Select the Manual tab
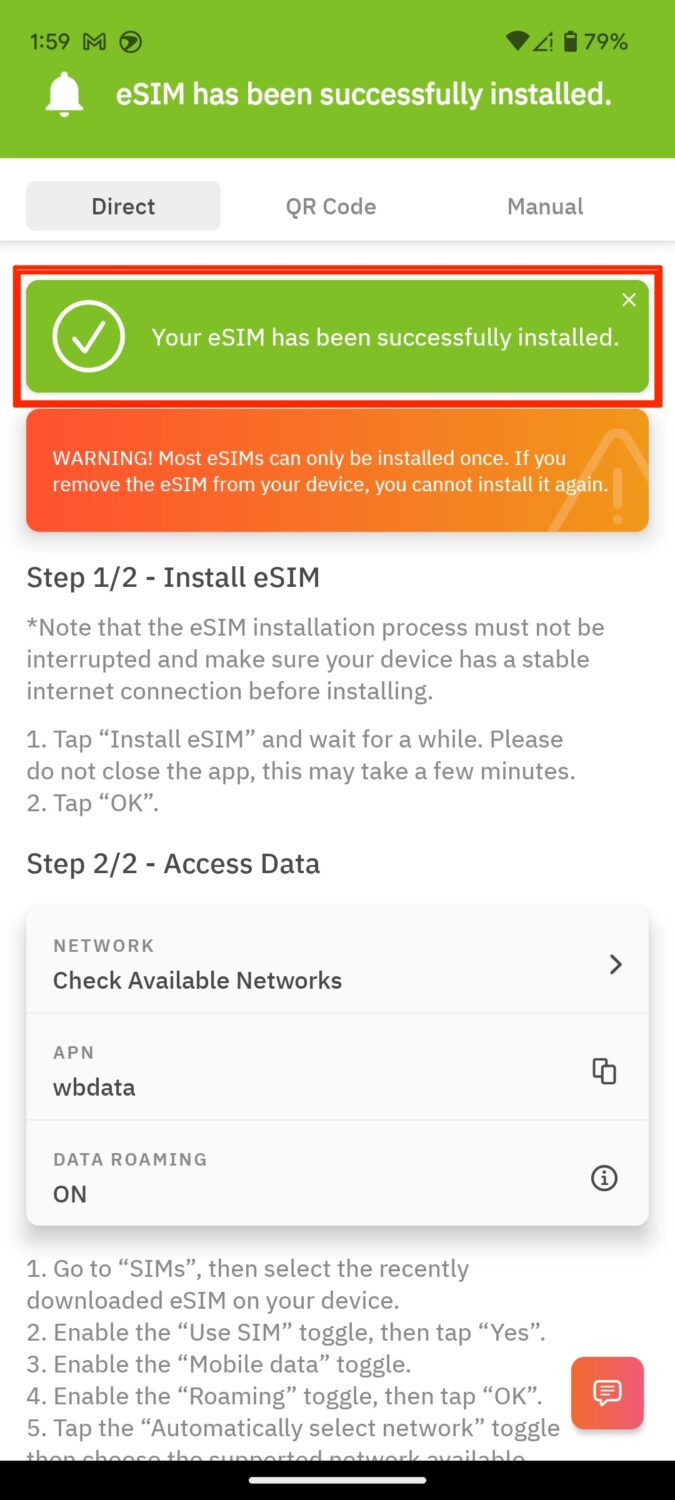 tap(545, 207)
